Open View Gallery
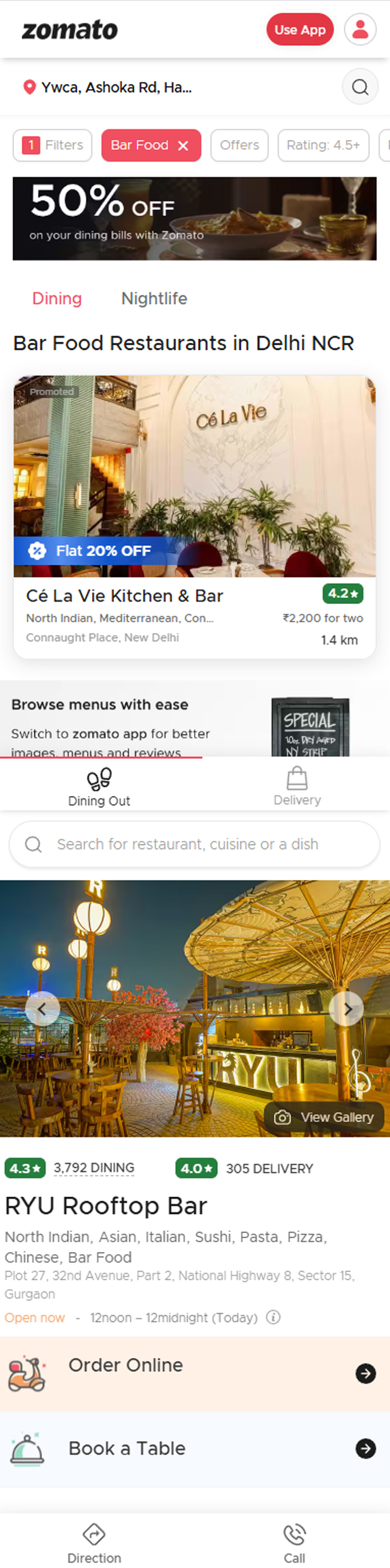Image resolution: width=390 pixels, height=1568 pixels. coord(324,1117)
